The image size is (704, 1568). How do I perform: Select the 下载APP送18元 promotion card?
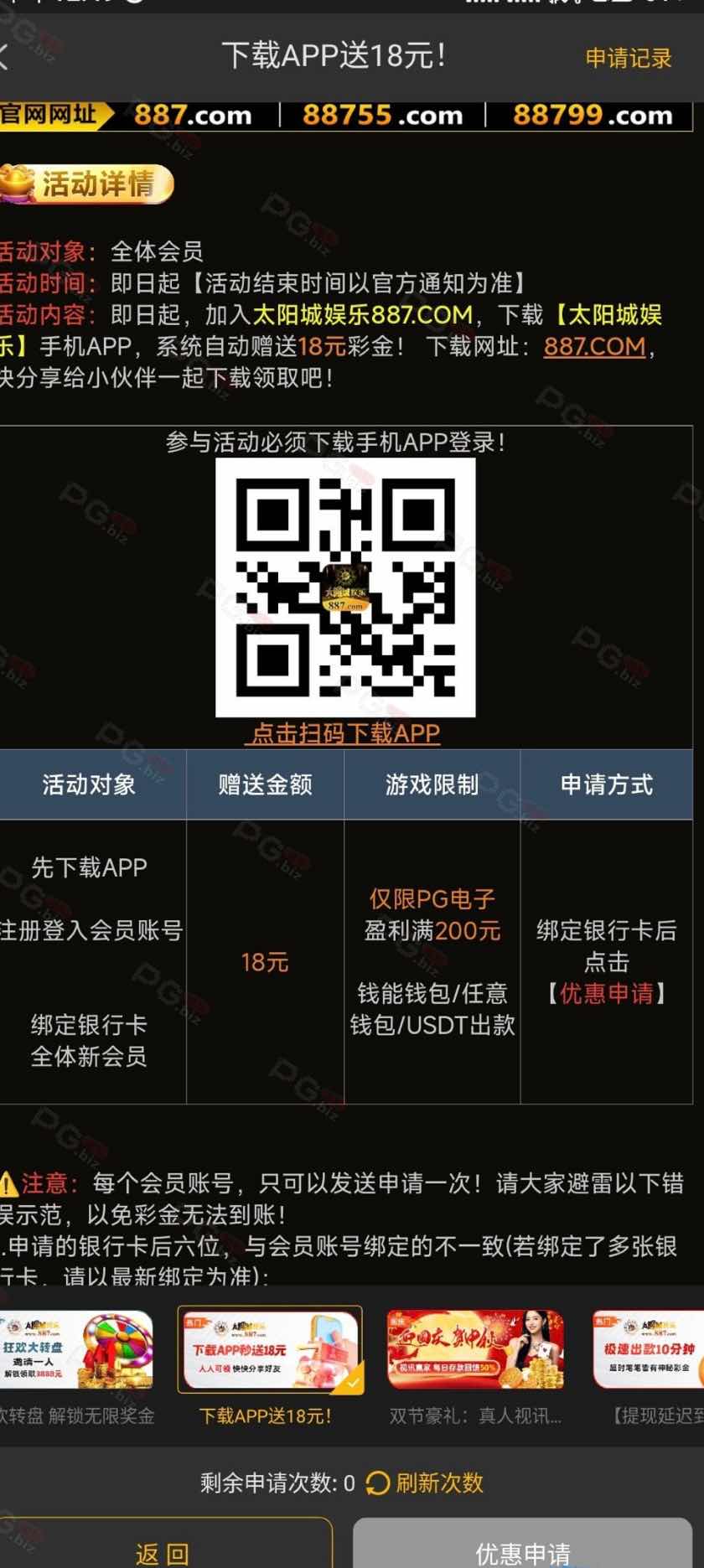pyautogui.click(x=269, y=1350)
